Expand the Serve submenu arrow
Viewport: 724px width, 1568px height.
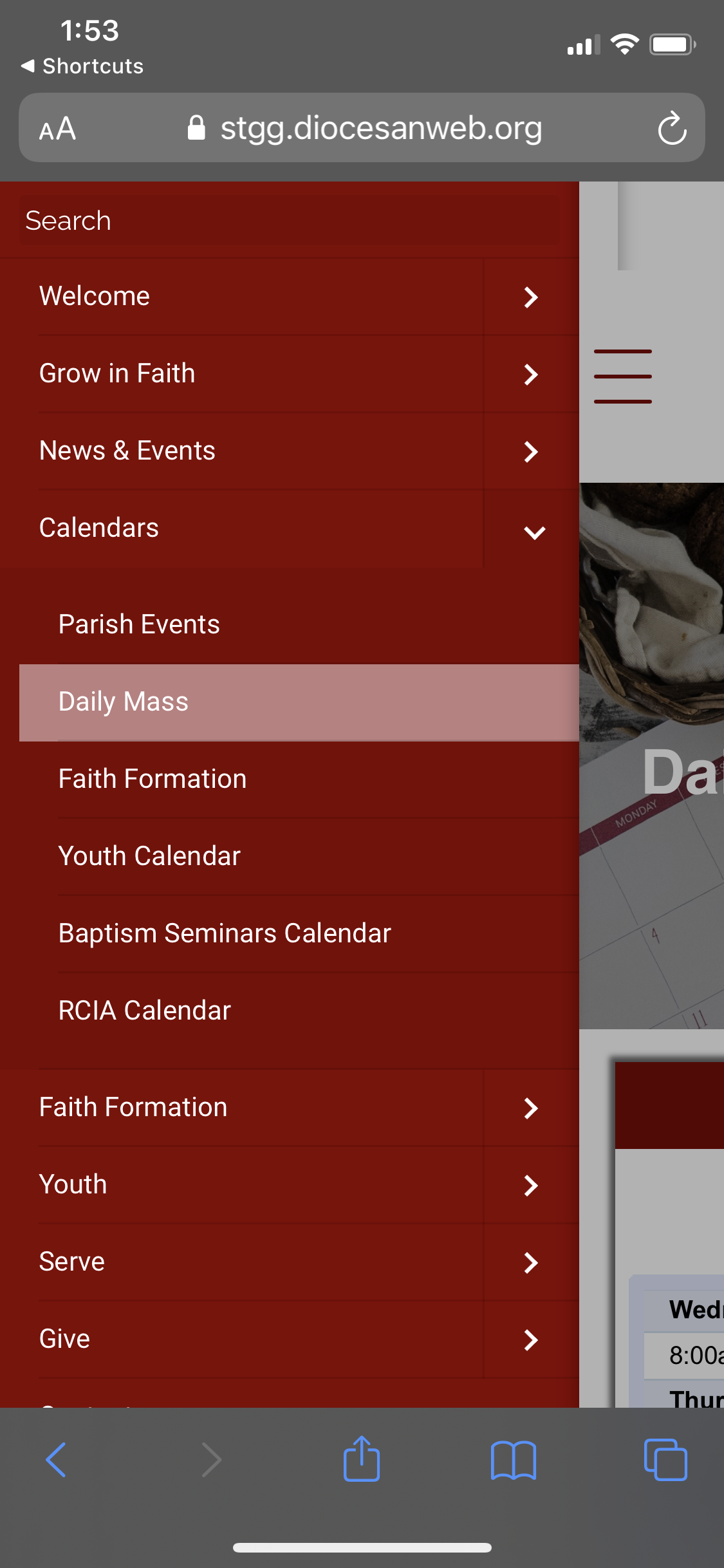click(x=531, y=1262)
